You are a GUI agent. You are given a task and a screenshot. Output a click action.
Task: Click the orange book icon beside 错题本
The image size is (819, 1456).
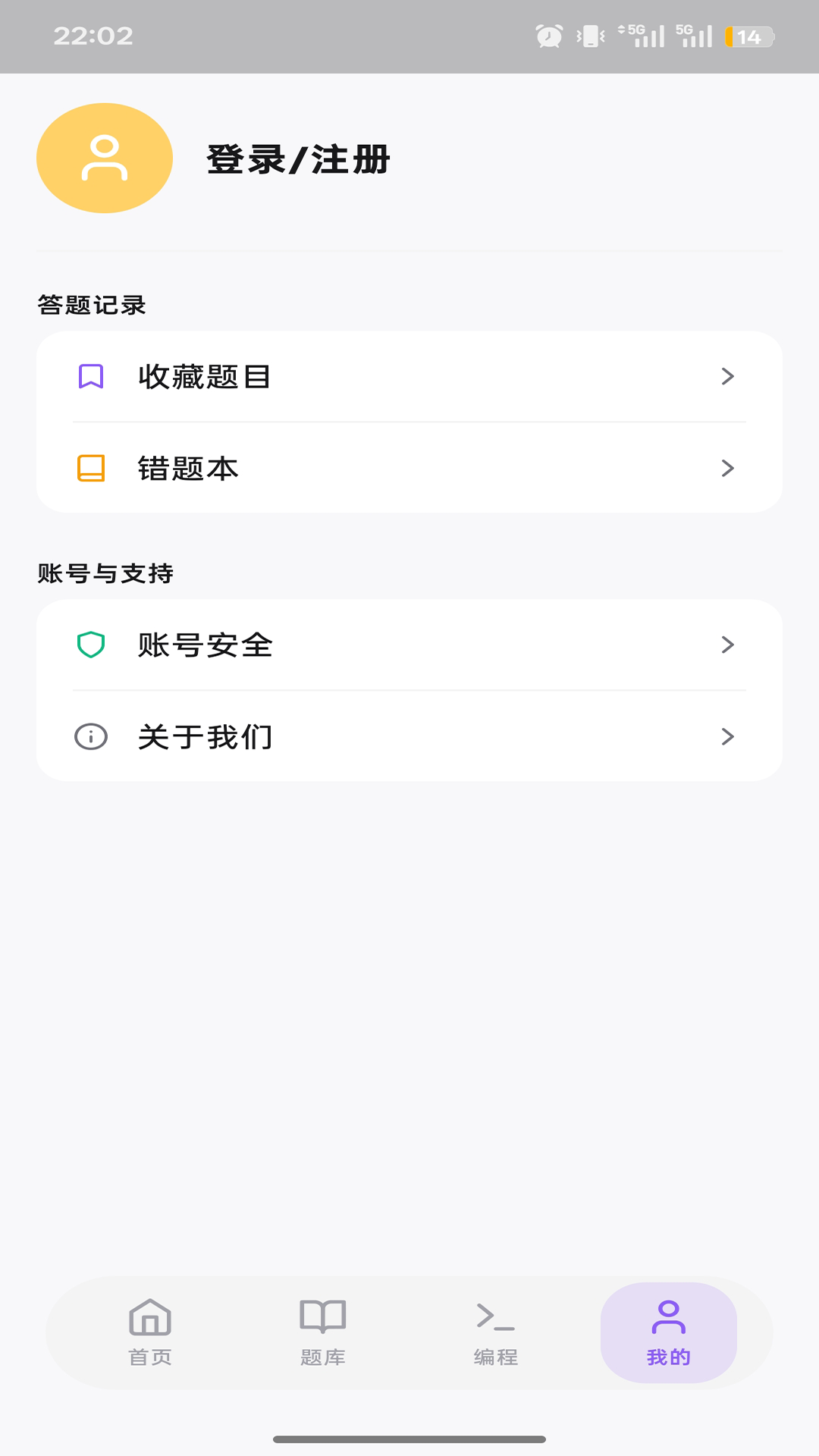tap(90, 468)
